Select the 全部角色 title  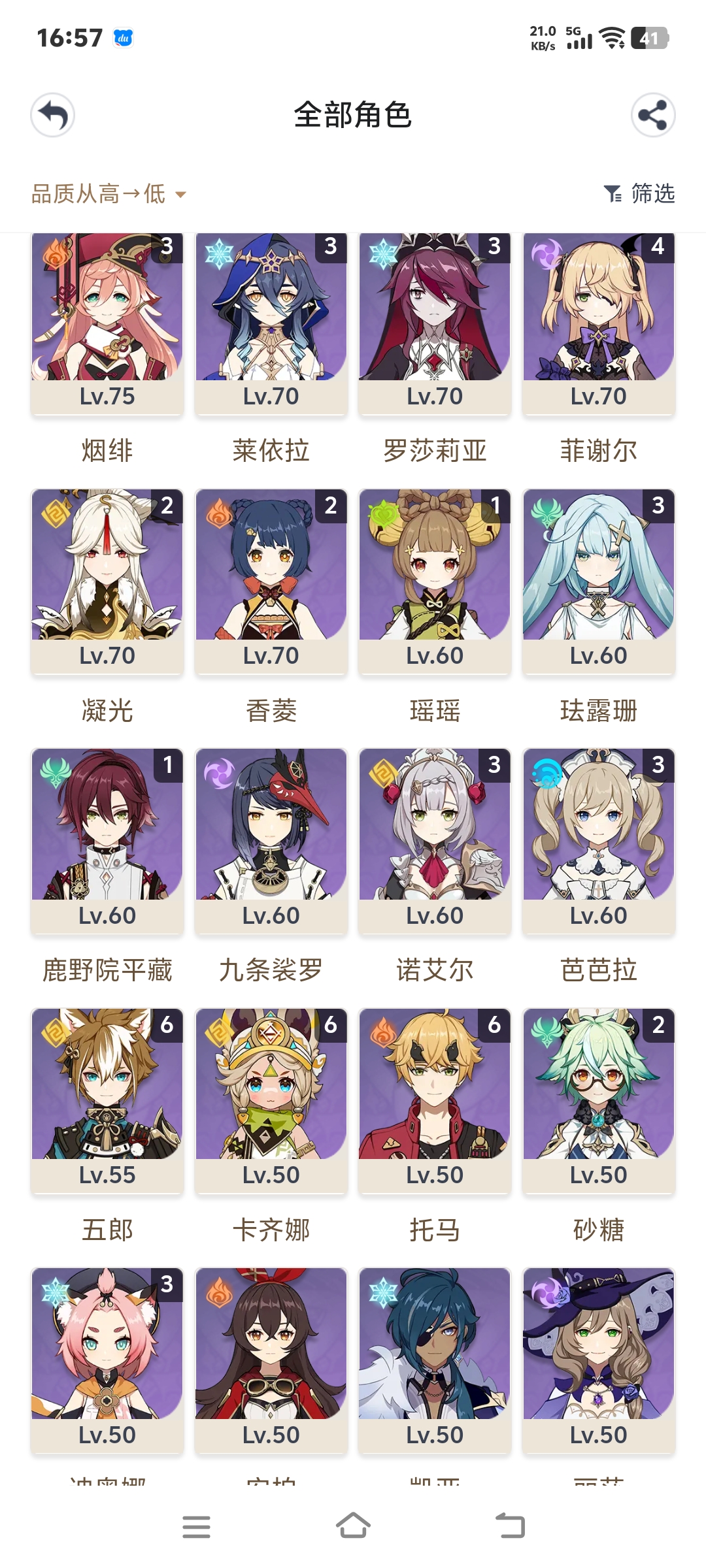point(353,115)
